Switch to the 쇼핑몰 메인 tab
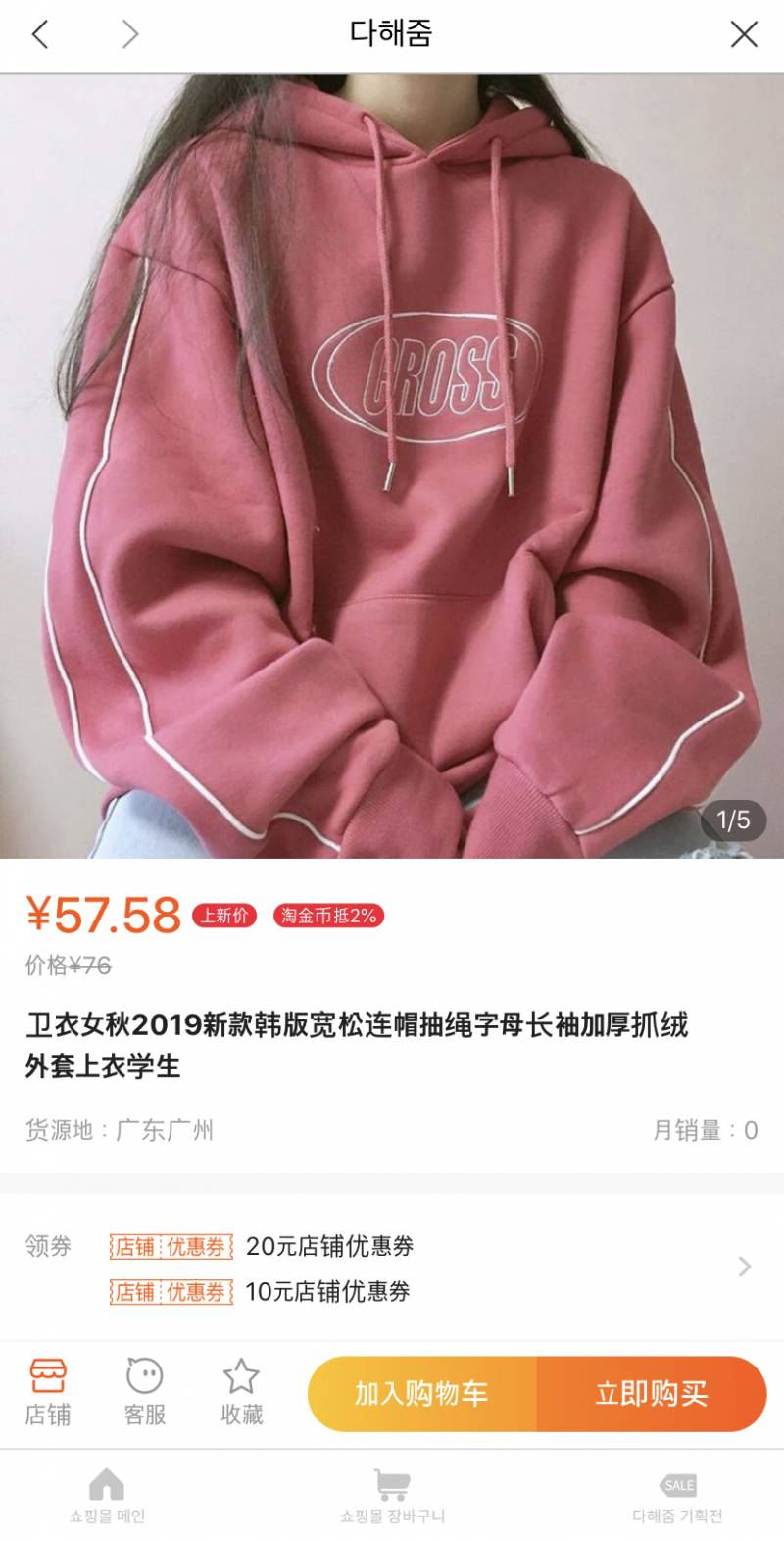 (x=107, y=1497)
